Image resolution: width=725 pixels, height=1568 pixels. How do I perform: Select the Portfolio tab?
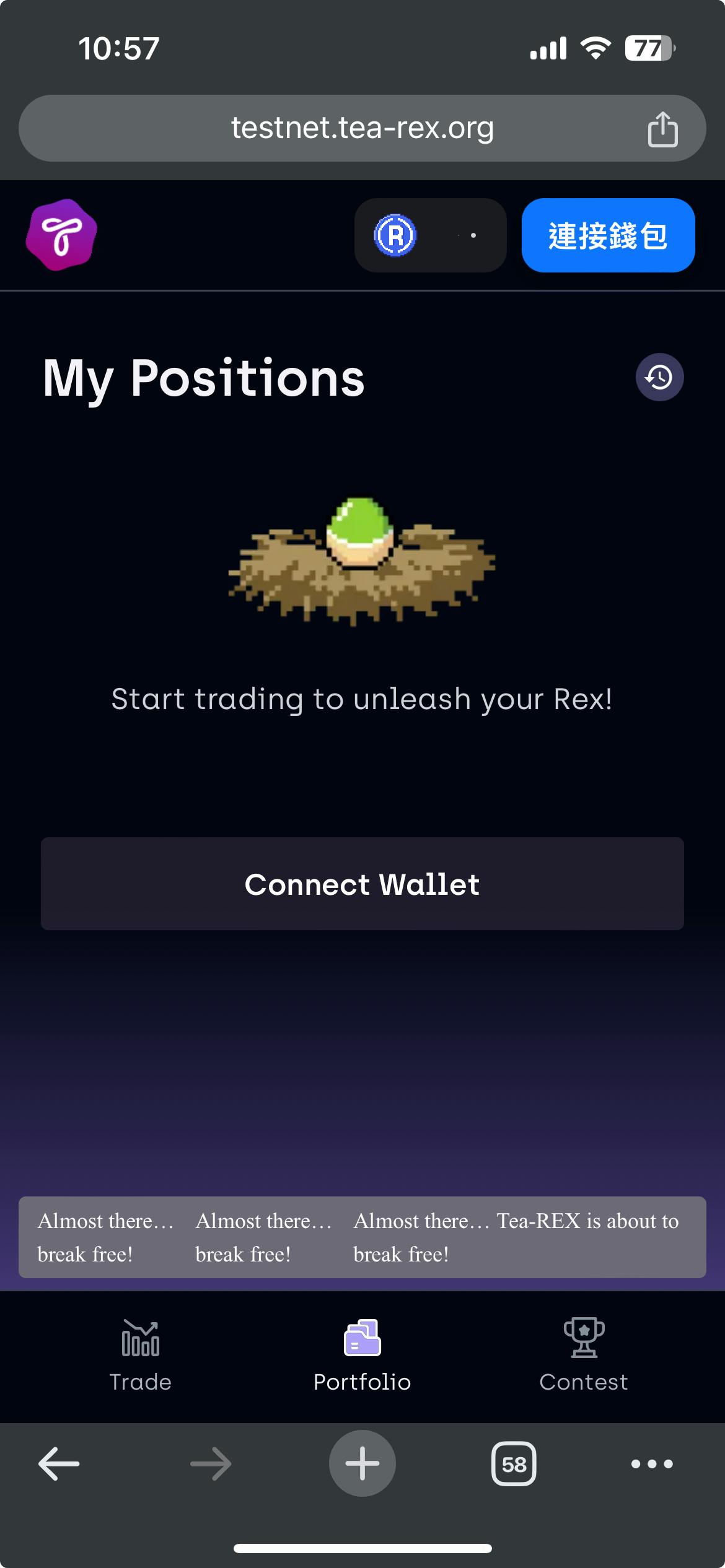coord(362,1356)
